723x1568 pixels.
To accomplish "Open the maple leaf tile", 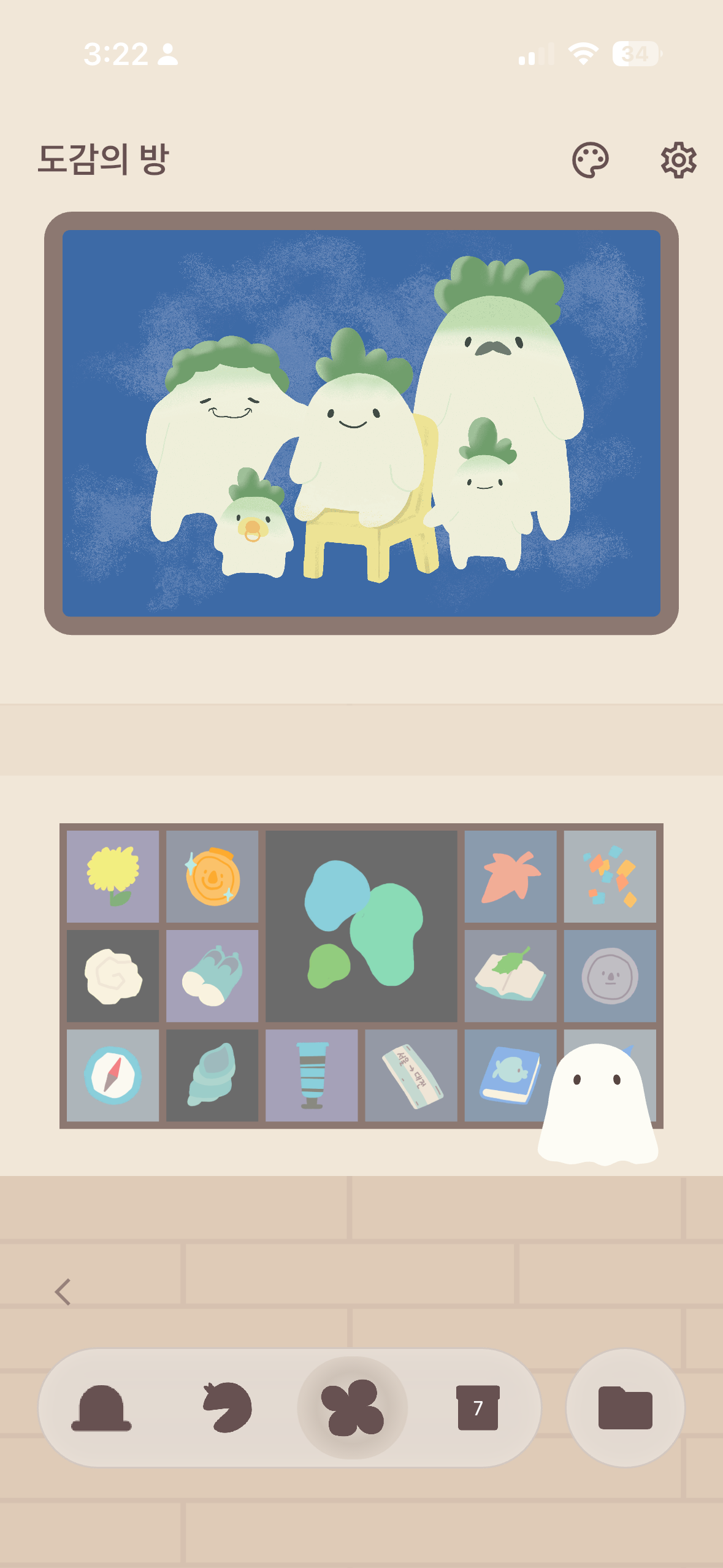I will tap(510, 876).
